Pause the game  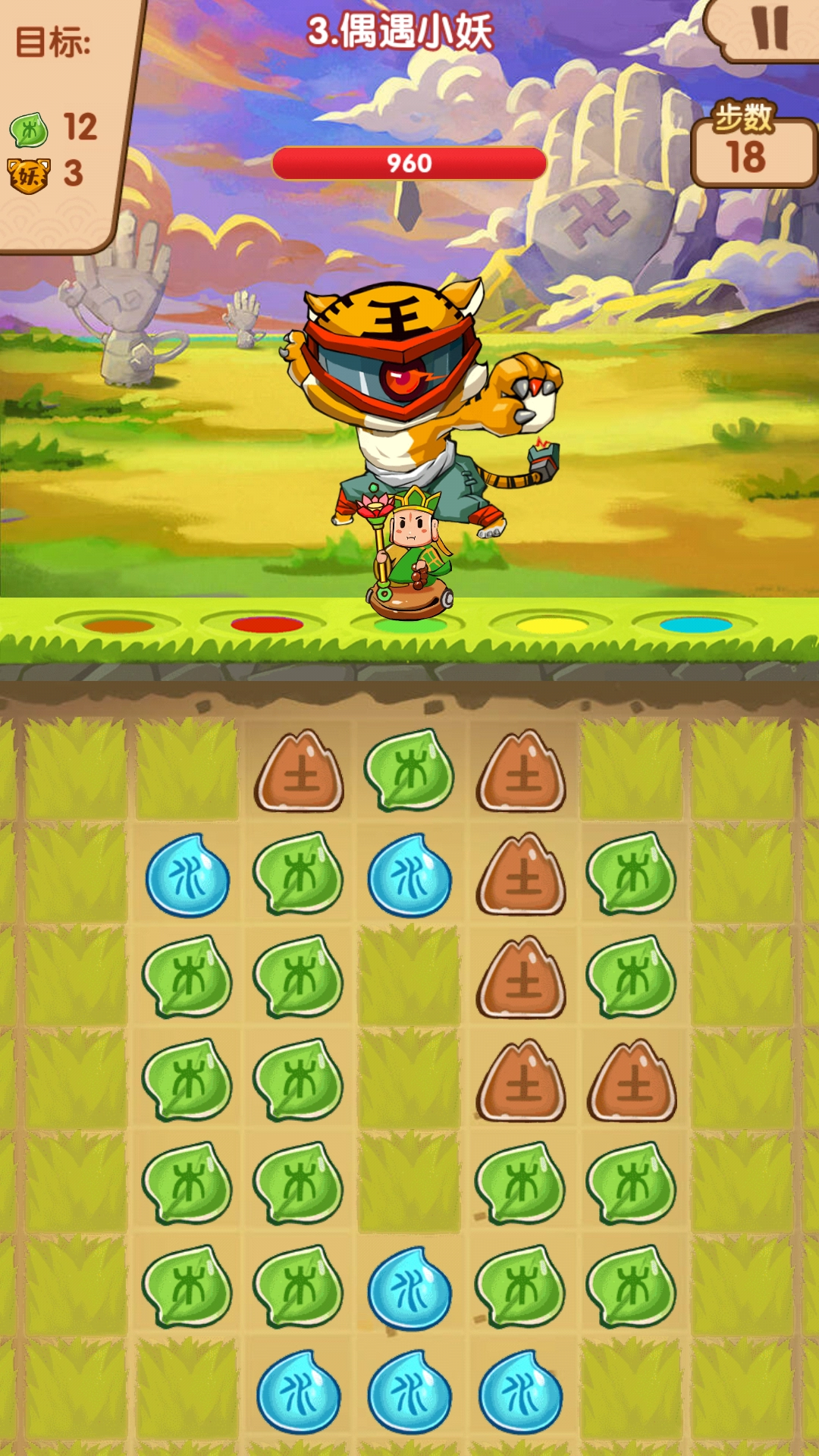[770, 29]
